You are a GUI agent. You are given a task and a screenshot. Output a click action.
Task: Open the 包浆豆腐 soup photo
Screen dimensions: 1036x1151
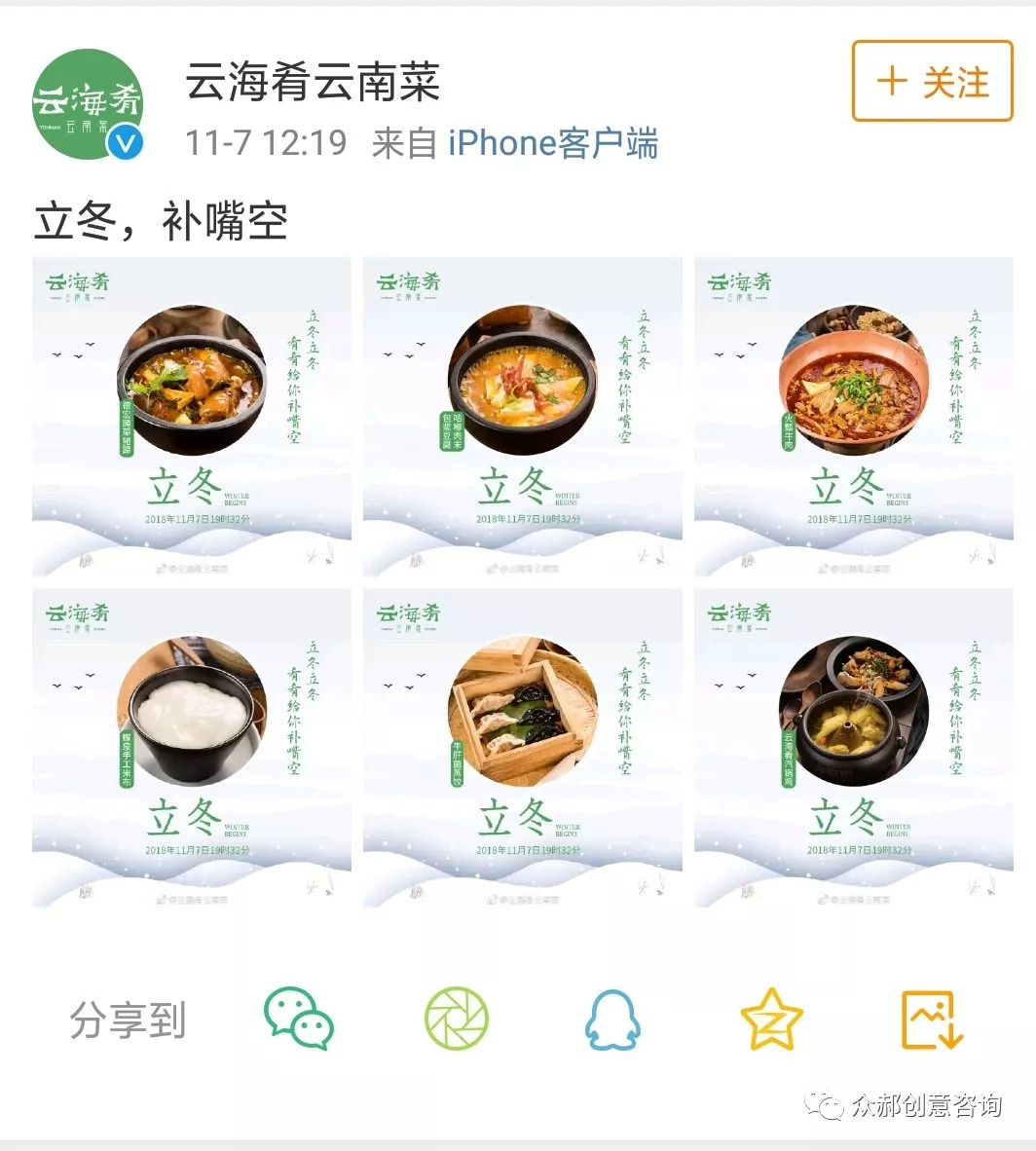click(x=522, y=417)
